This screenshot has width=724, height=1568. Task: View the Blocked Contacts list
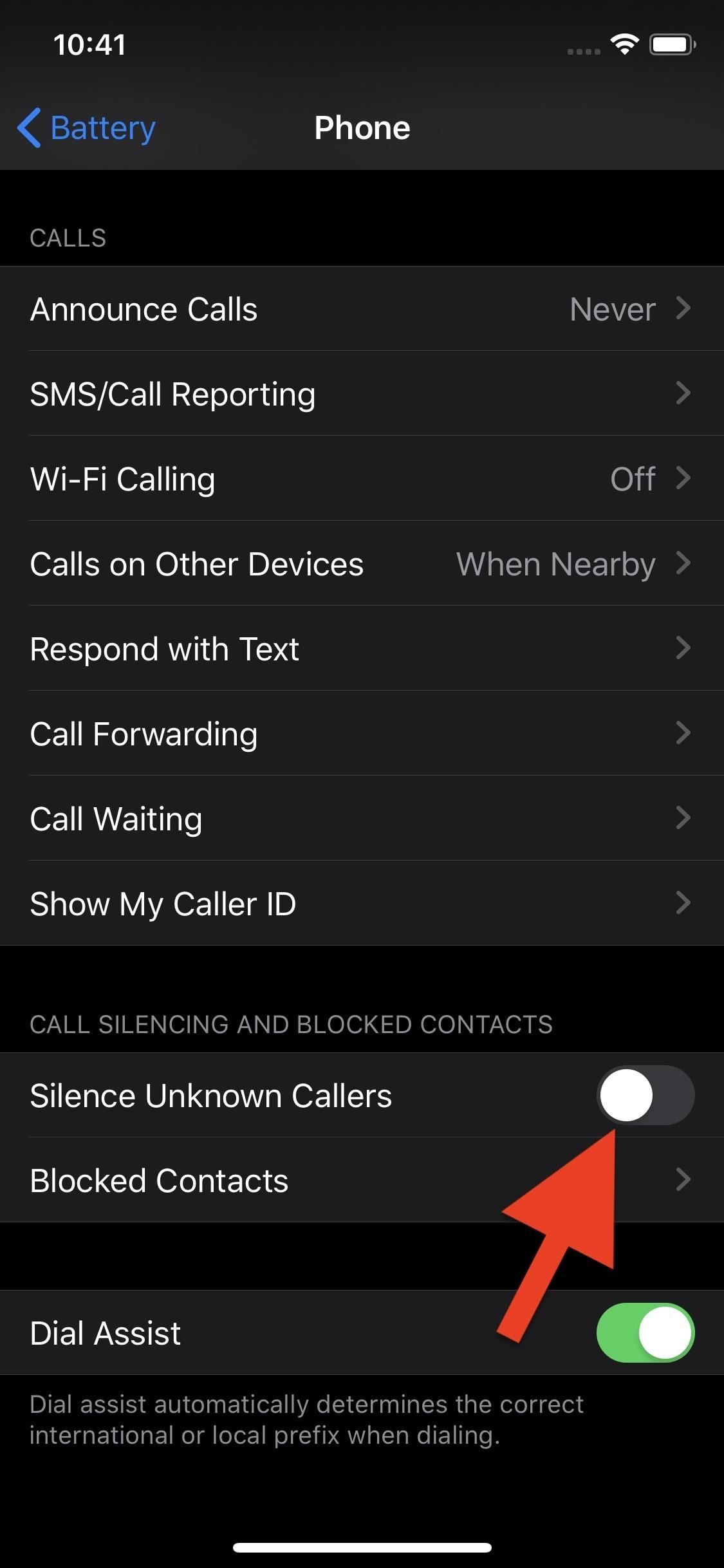[362, 1180]
